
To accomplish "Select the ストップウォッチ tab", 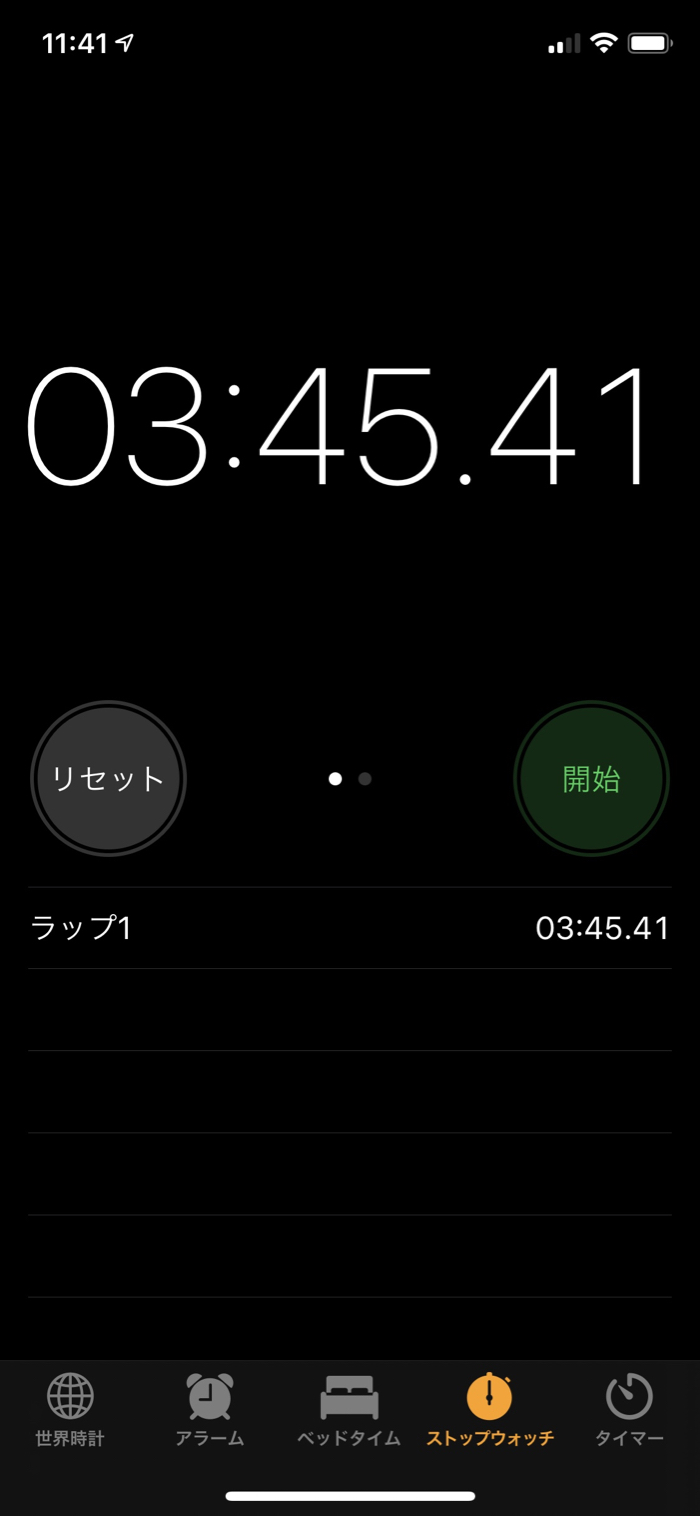I will (490, 1410).
